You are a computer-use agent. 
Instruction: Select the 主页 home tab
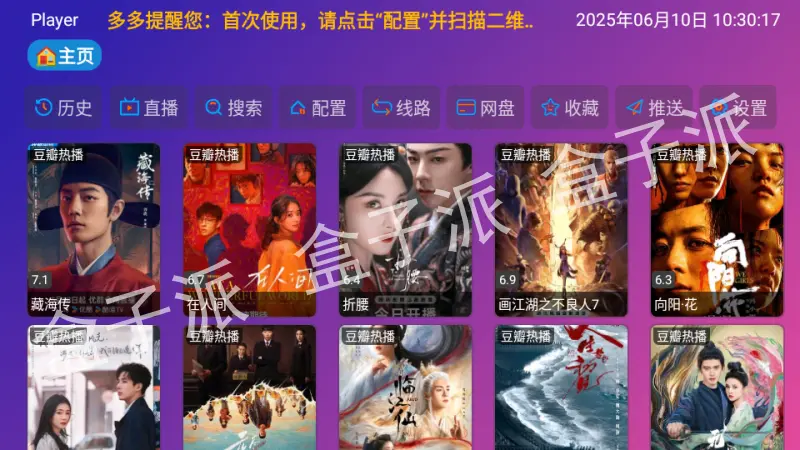pos(65,57)
